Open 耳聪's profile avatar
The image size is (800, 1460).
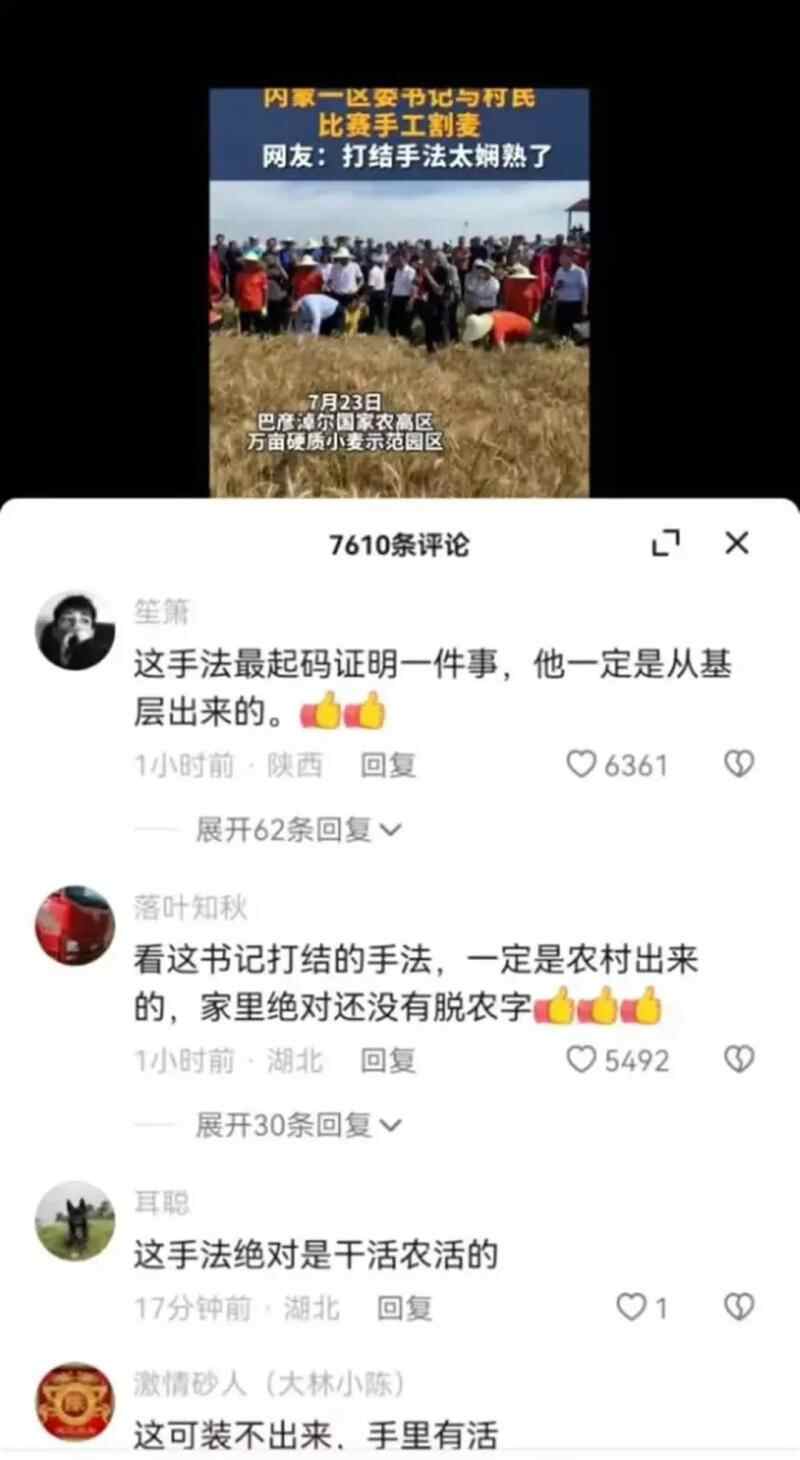click(x=75, y=1221)
